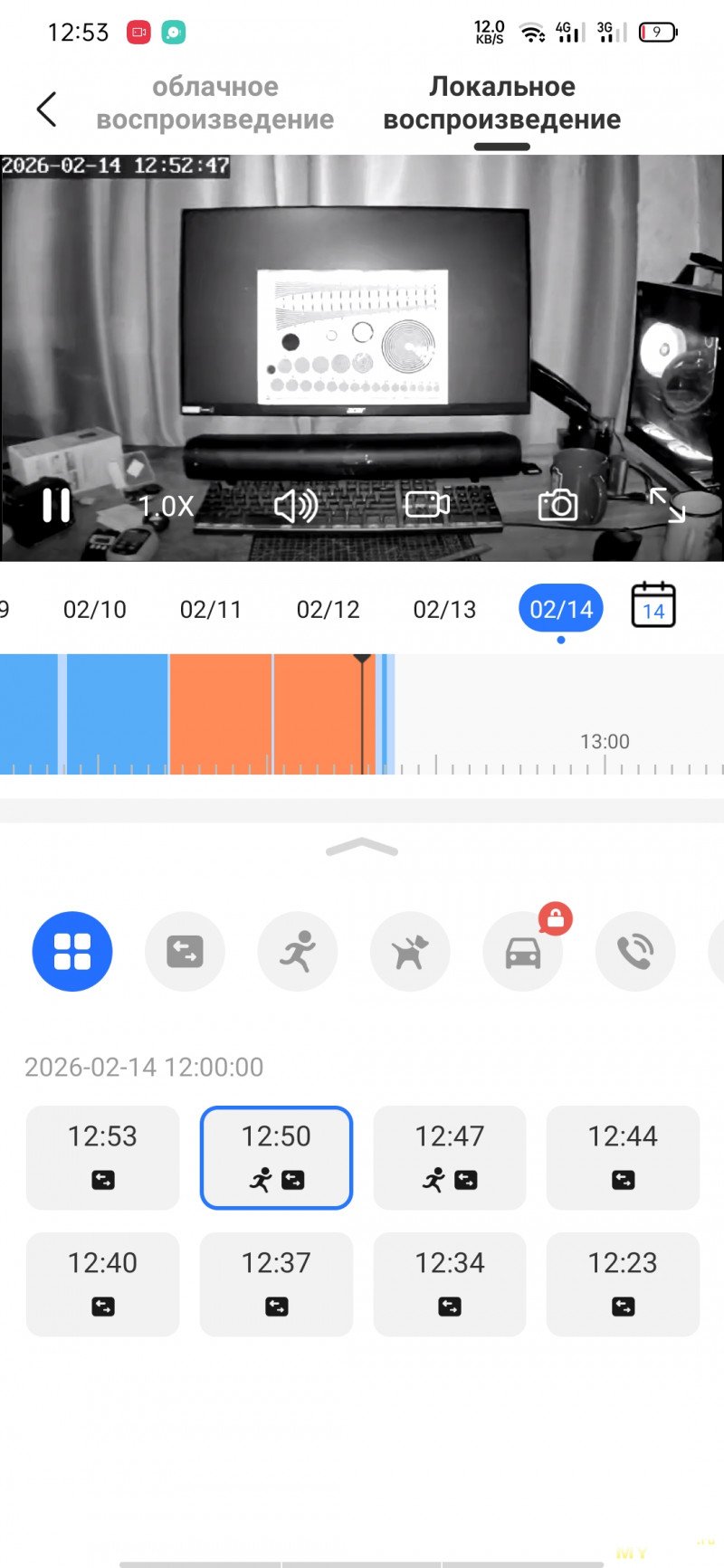Start recording the video clip
Image resolution: width=724 pixels, height=1568 pixels.
pyautogui.click(x=427, y=505)
